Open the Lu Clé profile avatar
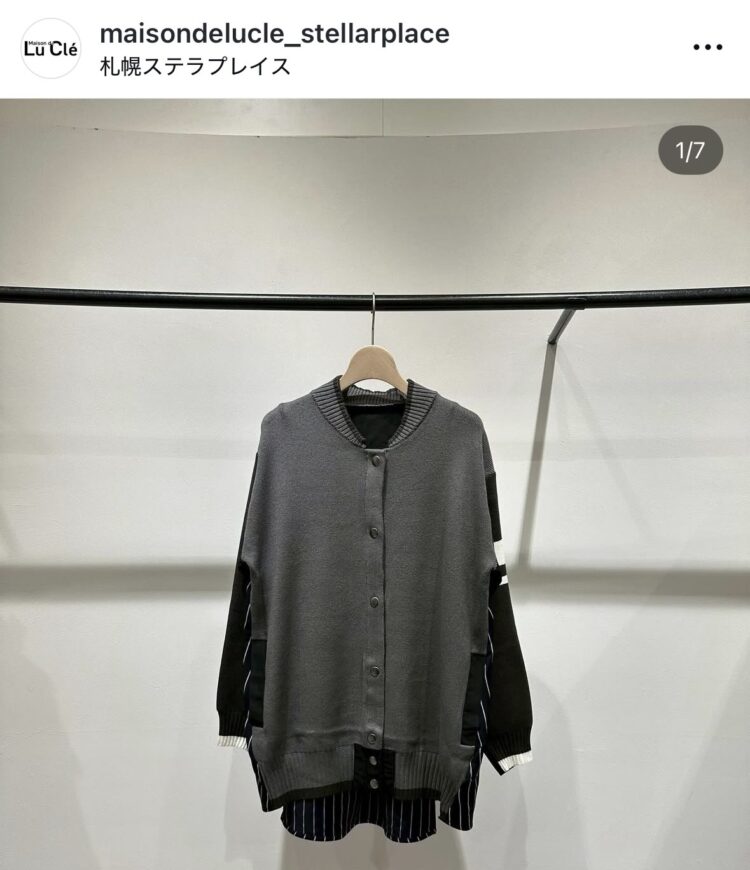750x870 pixels. 50,48
